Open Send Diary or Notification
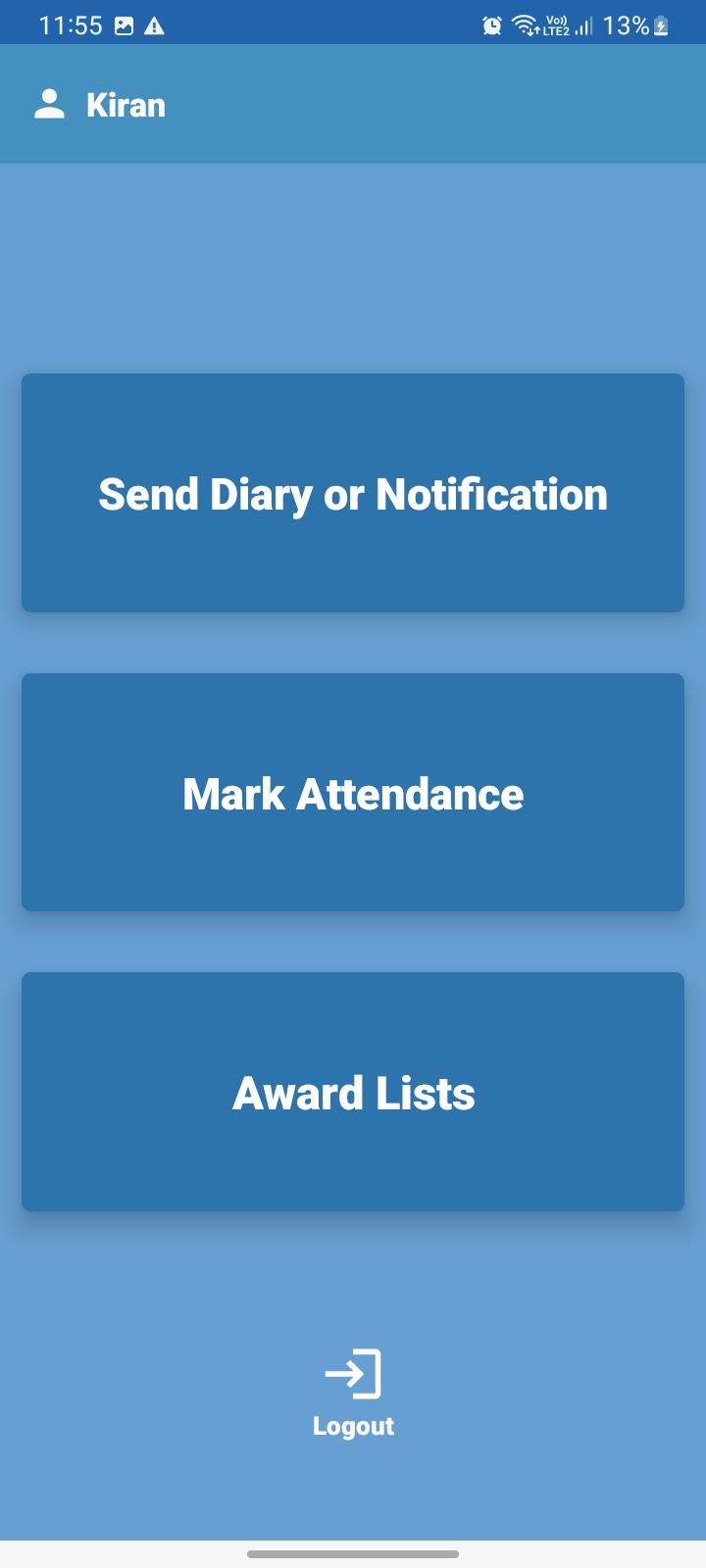The image size is (706, 1568). [x=353, y=493]
